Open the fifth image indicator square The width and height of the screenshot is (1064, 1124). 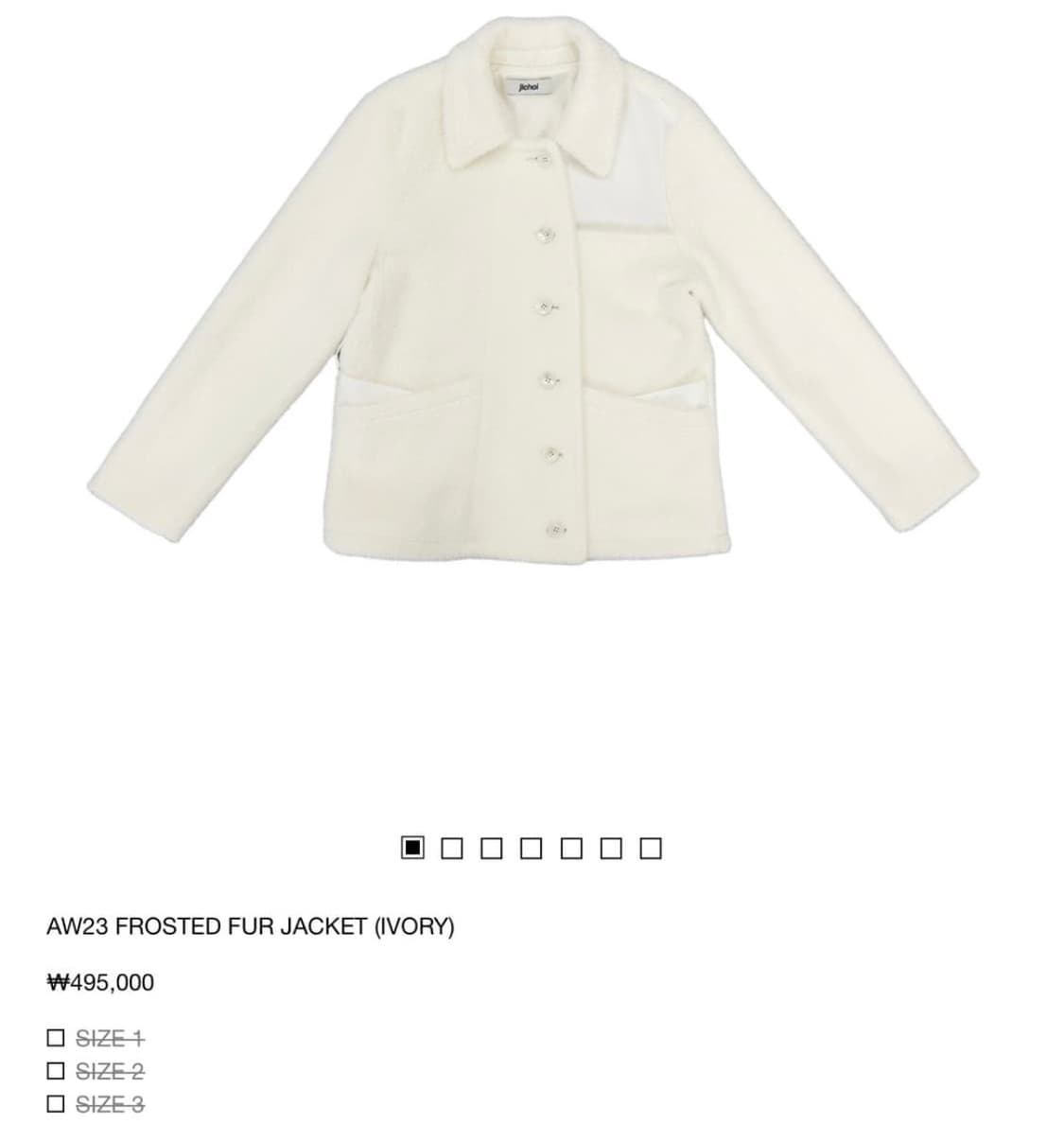pos(572,848)
